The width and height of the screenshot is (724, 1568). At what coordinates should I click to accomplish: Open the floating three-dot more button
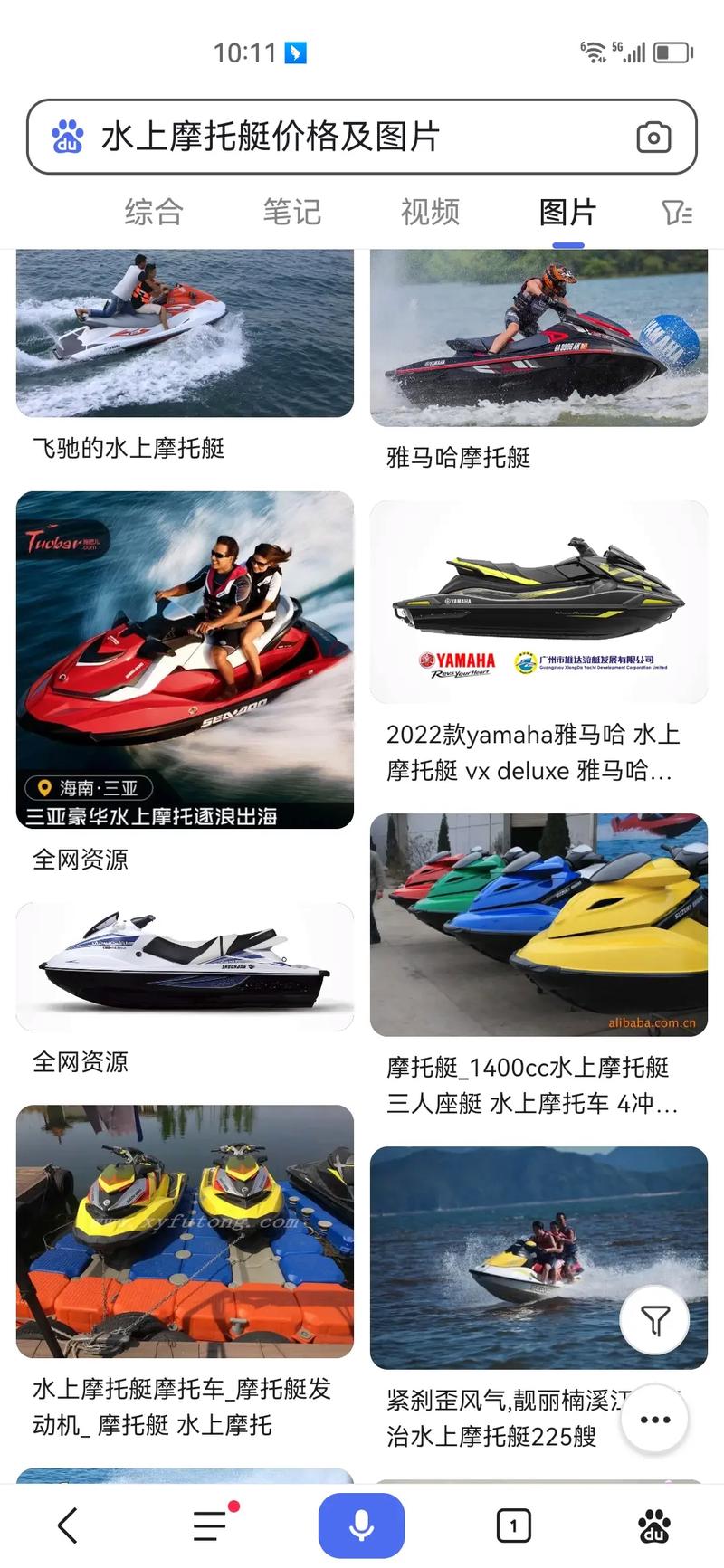(655, 1419)
